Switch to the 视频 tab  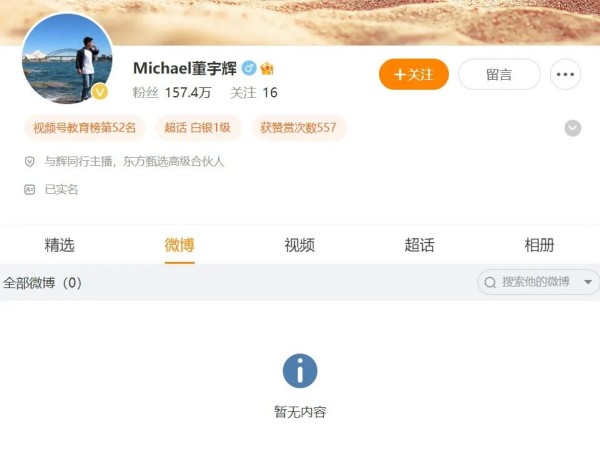pos(299,245)
